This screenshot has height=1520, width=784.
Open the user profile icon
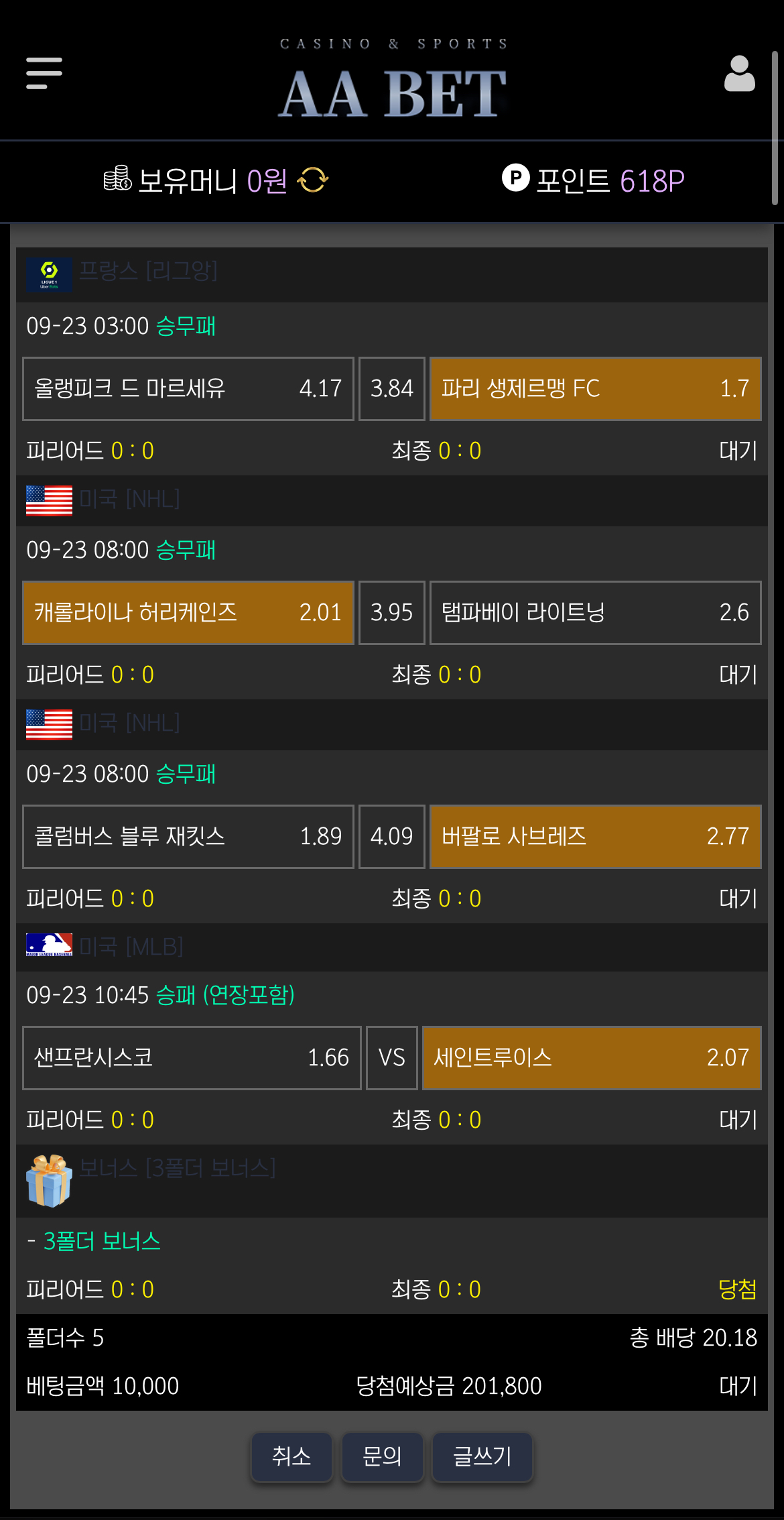tap(739, 73)
